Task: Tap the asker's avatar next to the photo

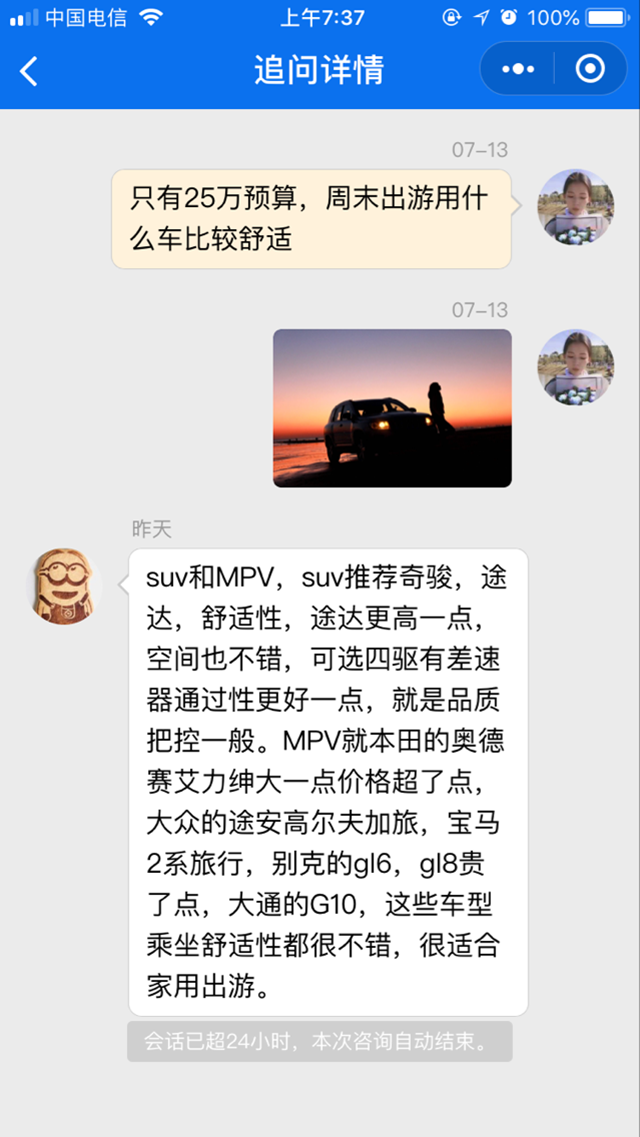Action: [575, 366]
